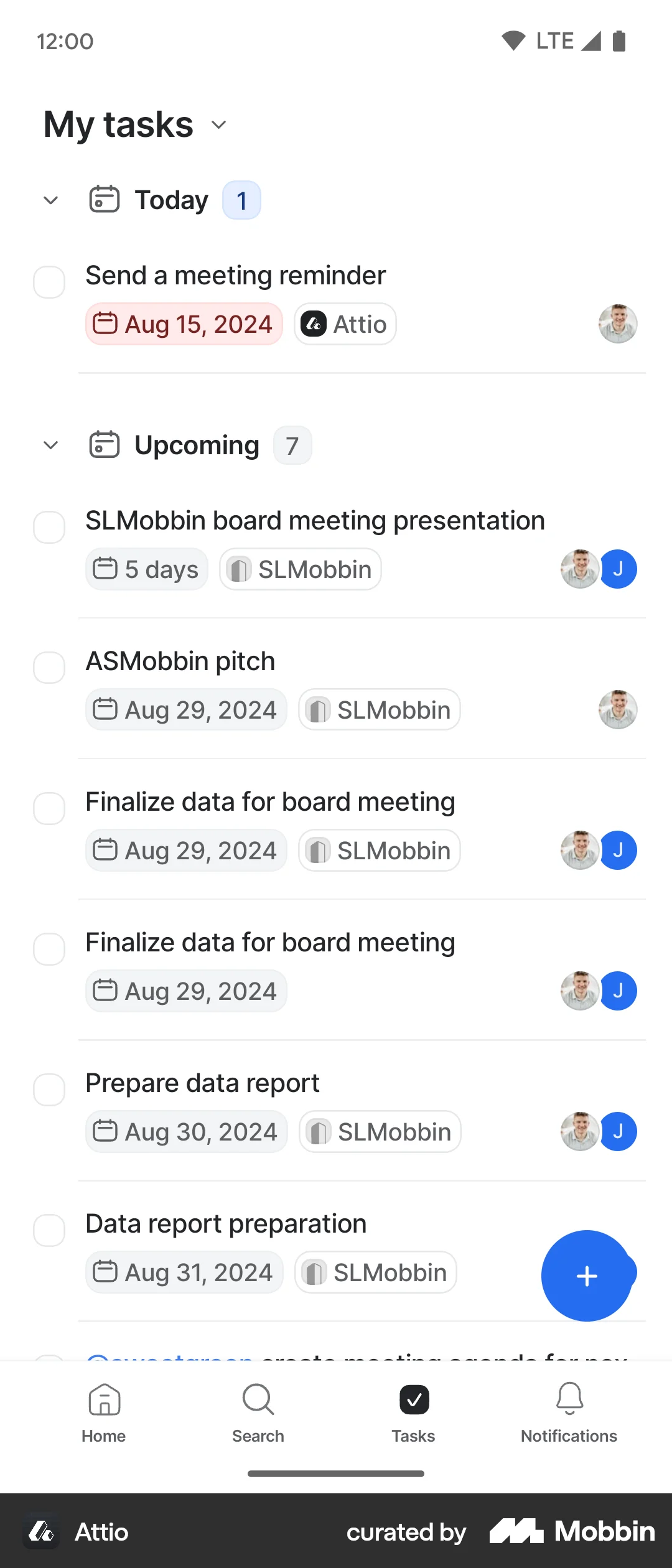Complete the 'ASMobbin pitch' task

point(49,668)
